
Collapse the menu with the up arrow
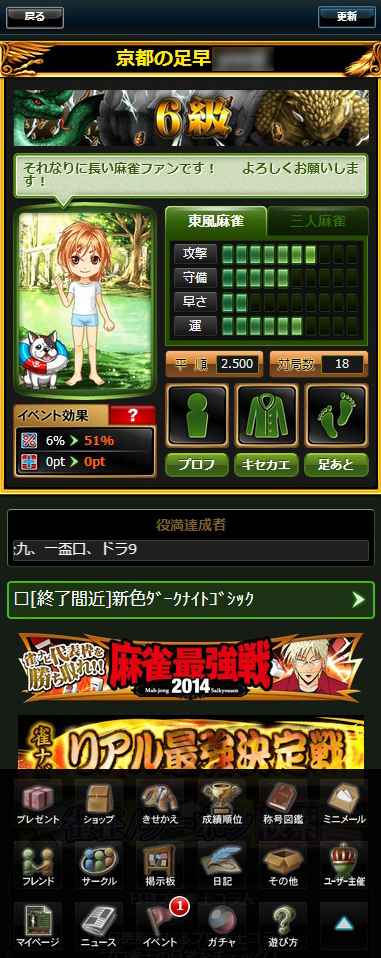pos(344,926)
